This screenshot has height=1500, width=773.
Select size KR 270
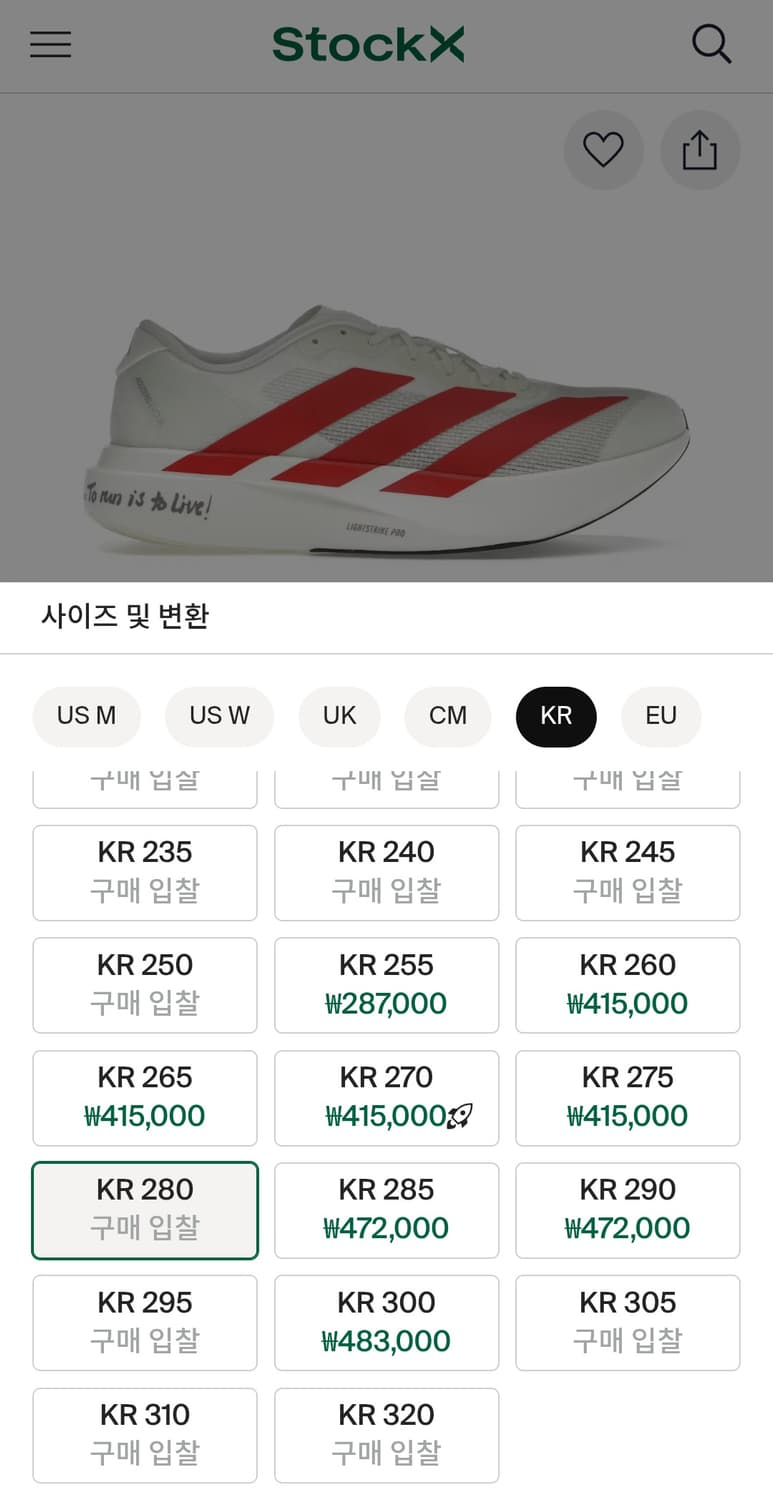pos(386,1096)
